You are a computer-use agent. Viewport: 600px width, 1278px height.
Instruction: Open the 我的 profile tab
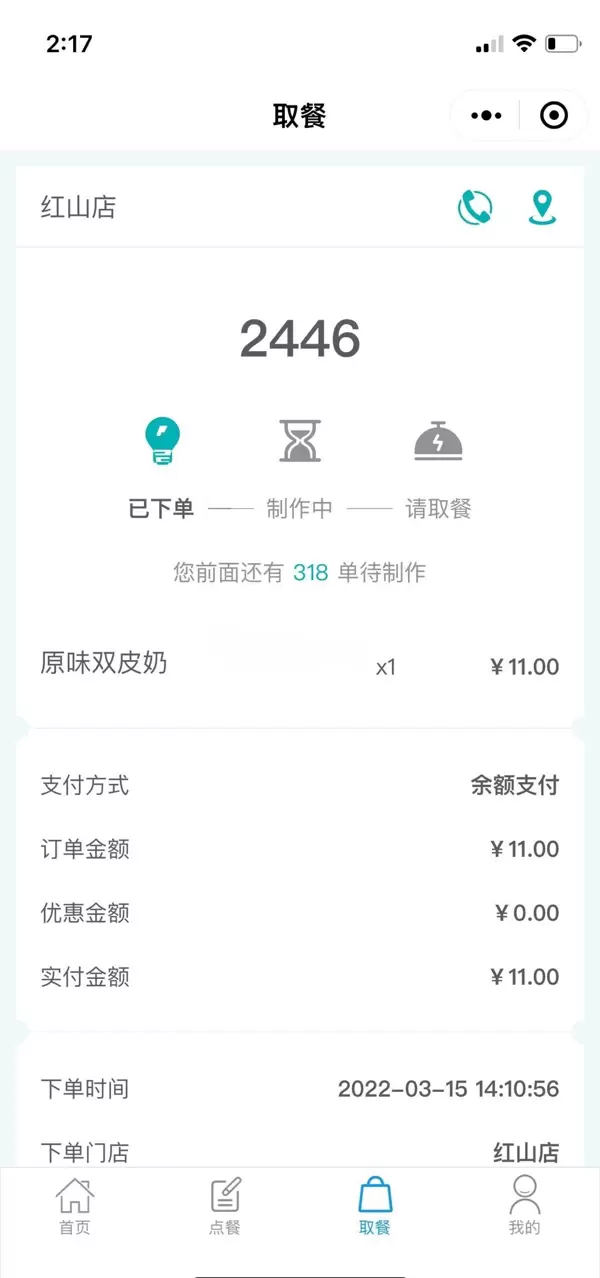pos(524,1206)
